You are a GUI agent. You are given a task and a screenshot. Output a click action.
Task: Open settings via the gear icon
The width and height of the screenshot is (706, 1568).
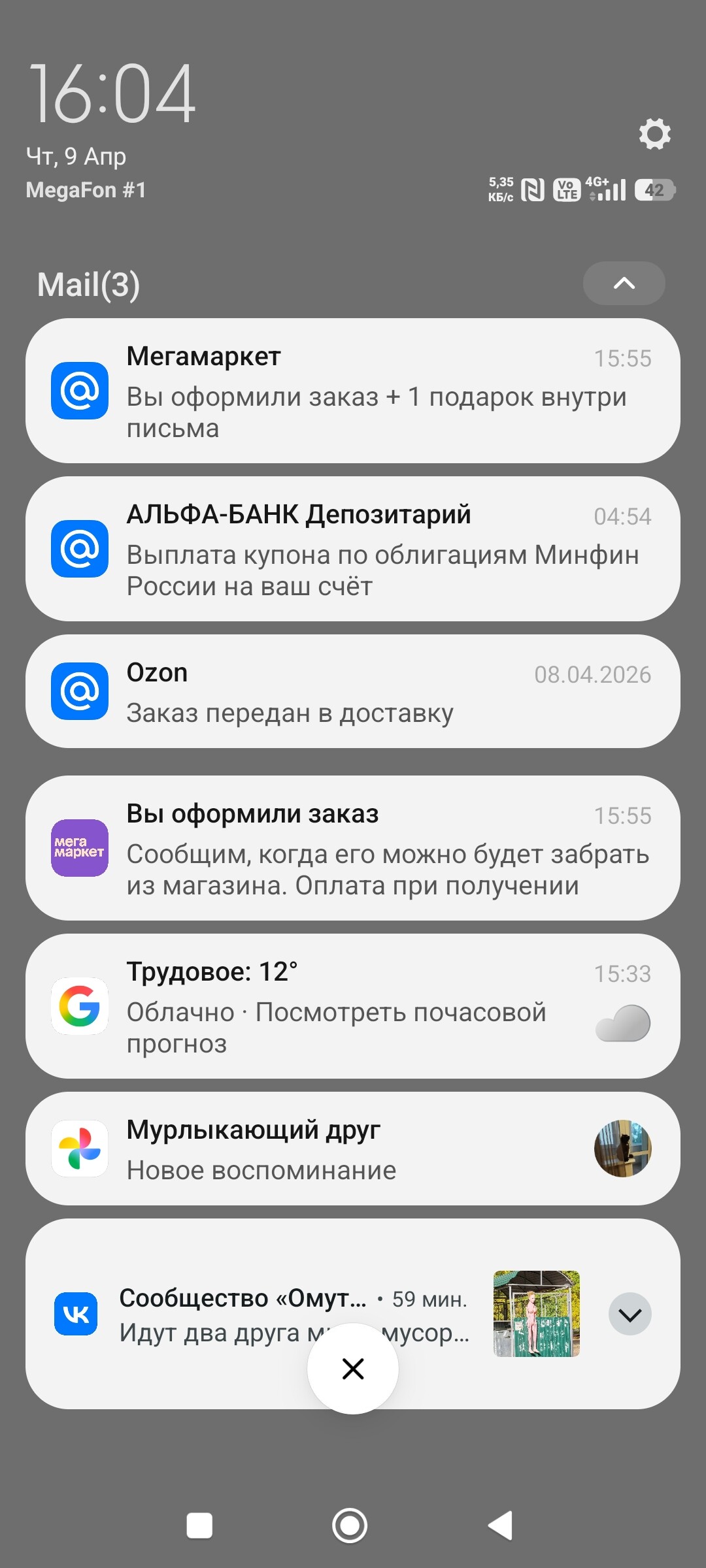coord(654,134)
